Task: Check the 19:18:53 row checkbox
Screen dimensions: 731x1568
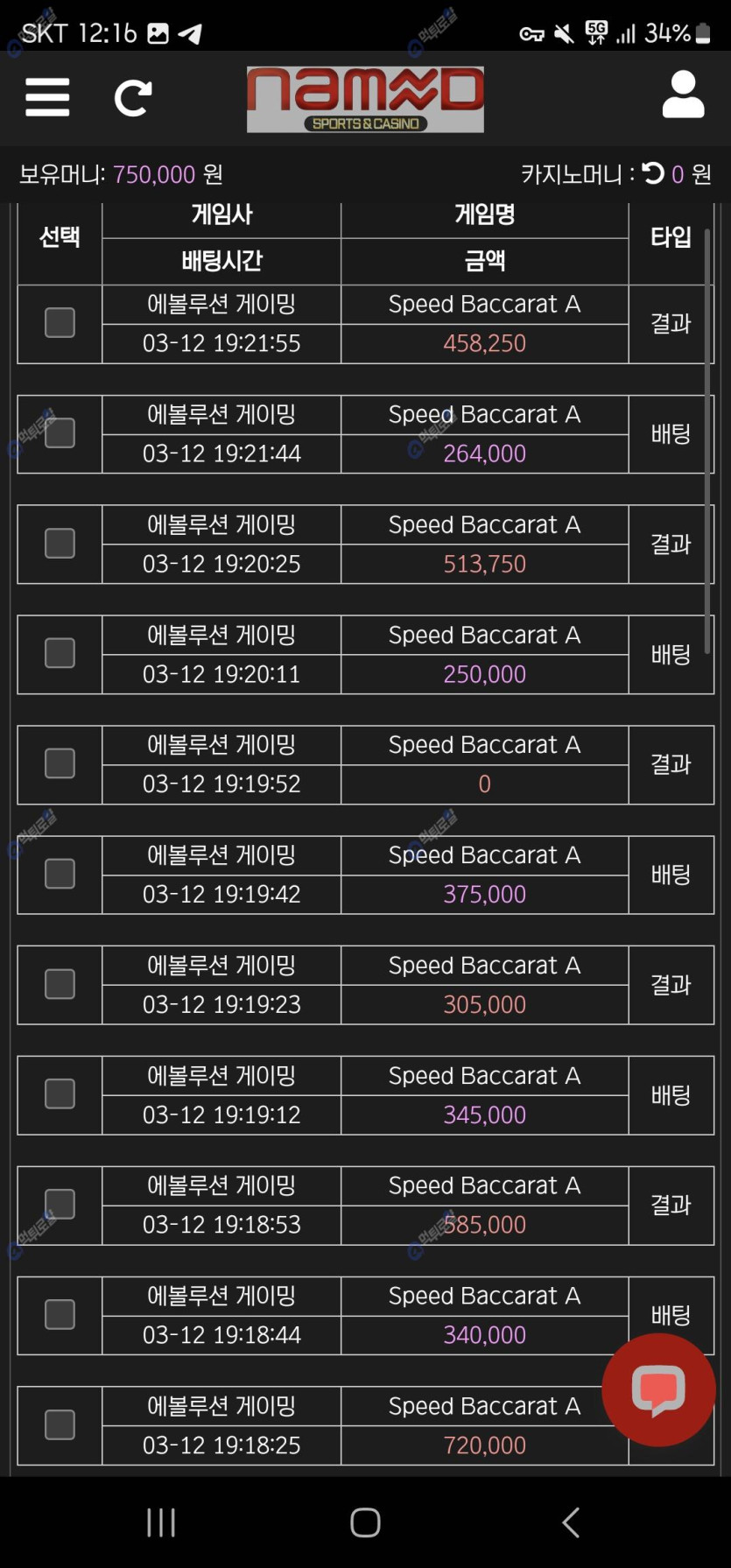Action: pyautogui.click(x=60, y=1204)
